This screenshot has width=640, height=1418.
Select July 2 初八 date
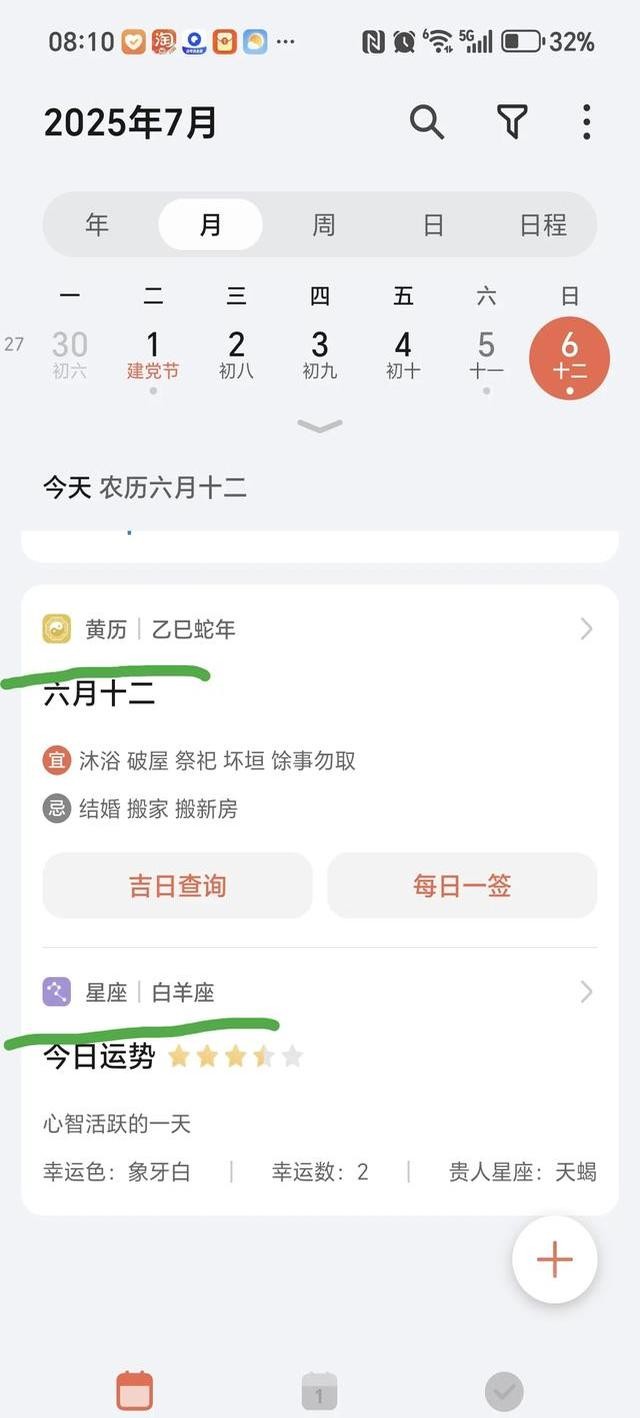pyautogui.click(x=236, y=356)
